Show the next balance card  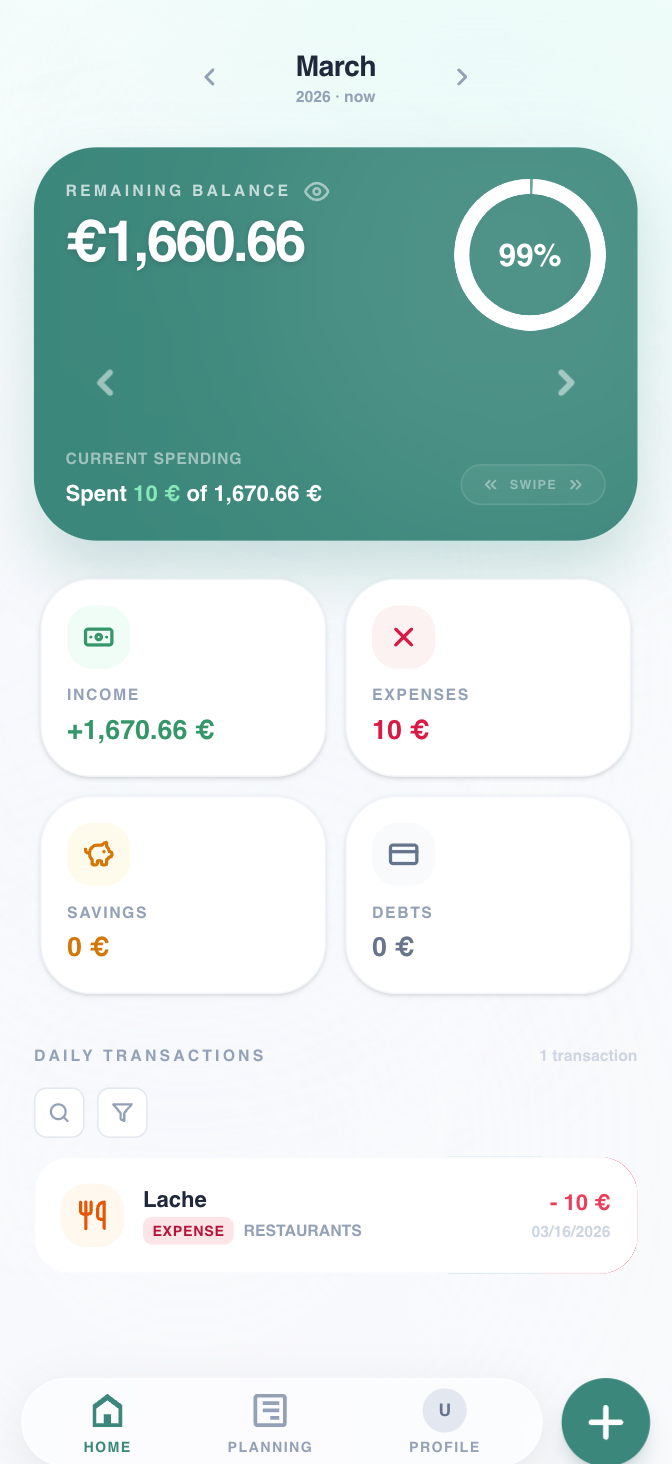(x=566, y=382)
